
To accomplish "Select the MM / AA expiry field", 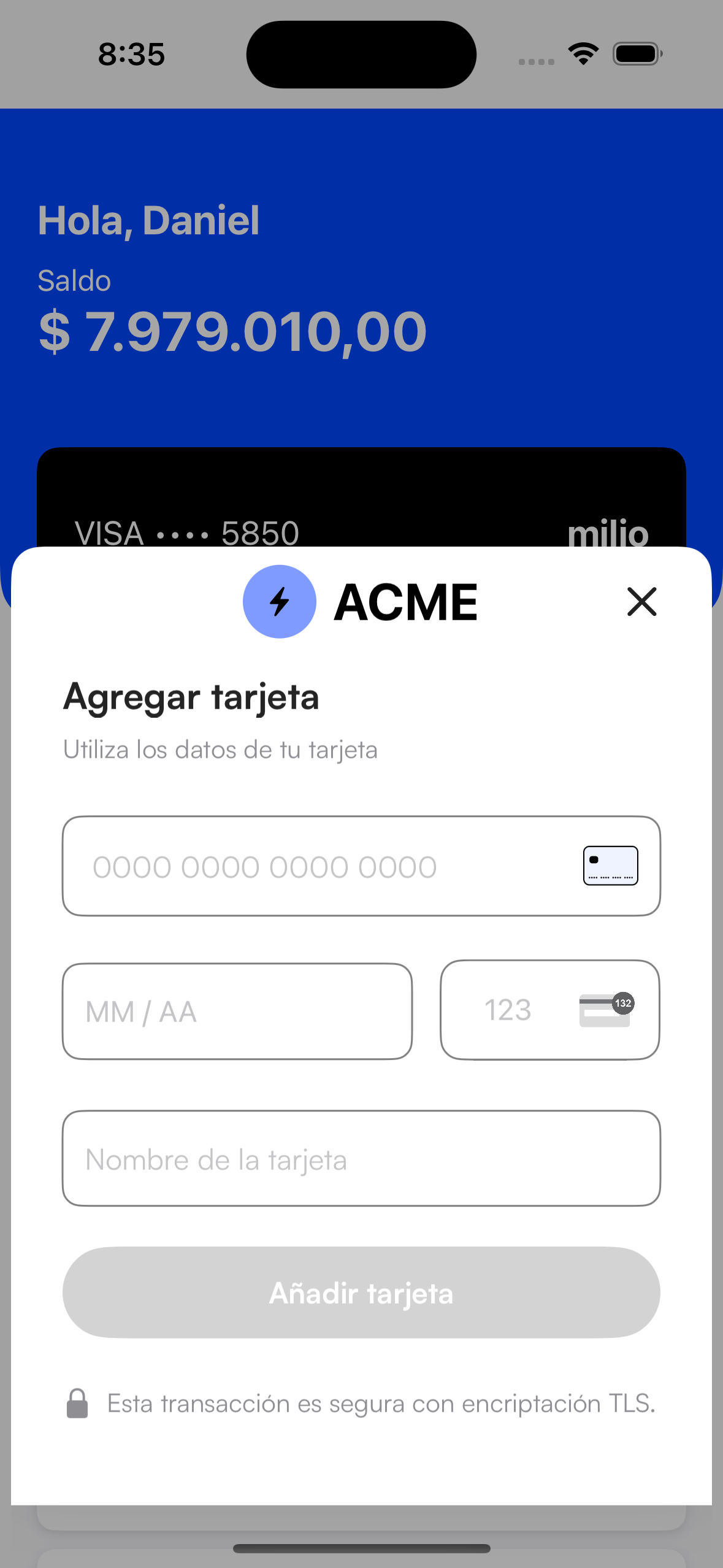I will 237,1011.
